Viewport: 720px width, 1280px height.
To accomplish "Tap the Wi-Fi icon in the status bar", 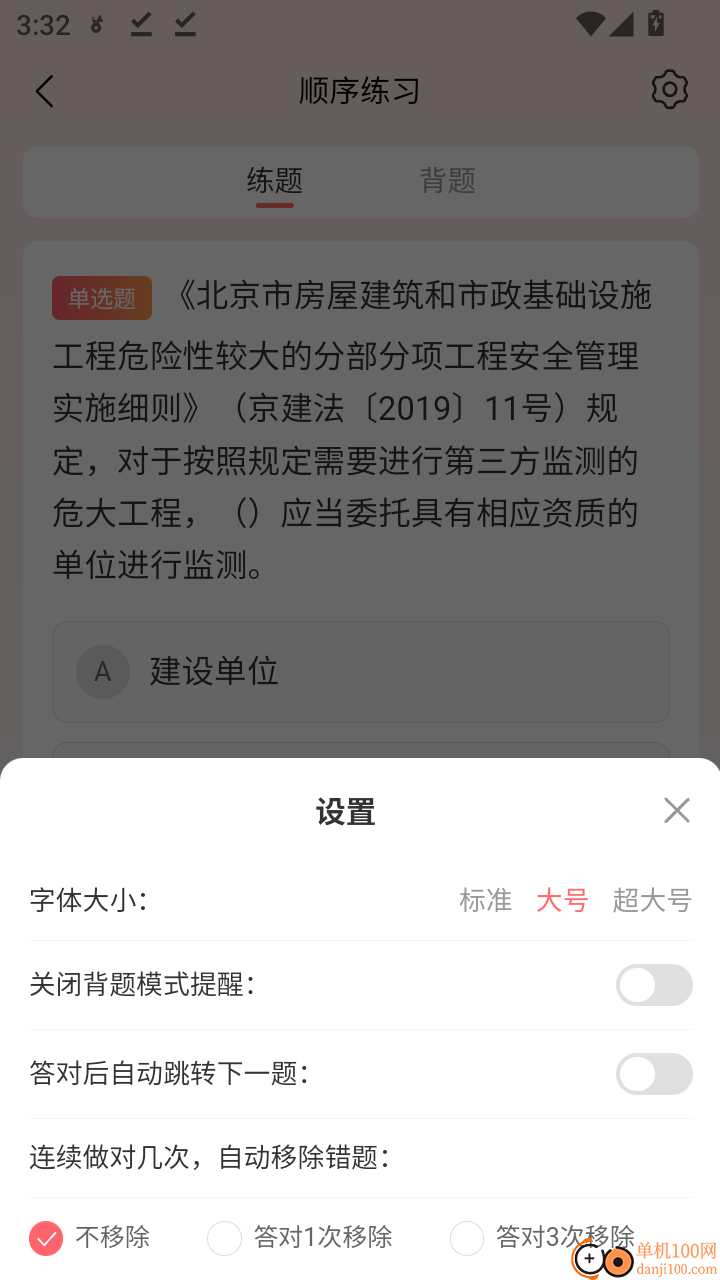I will pos(590,22).
